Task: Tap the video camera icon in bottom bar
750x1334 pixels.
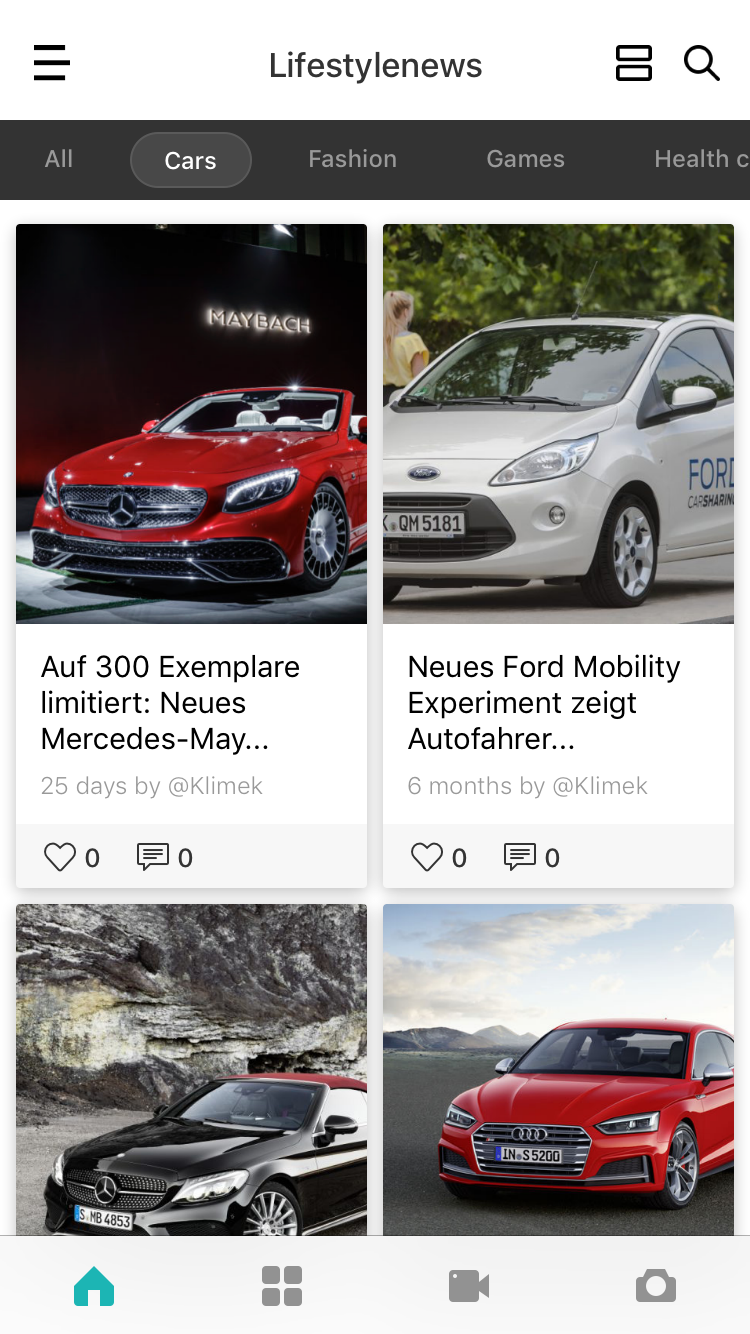Action: pyautogui.click(x=468, y=1286)
